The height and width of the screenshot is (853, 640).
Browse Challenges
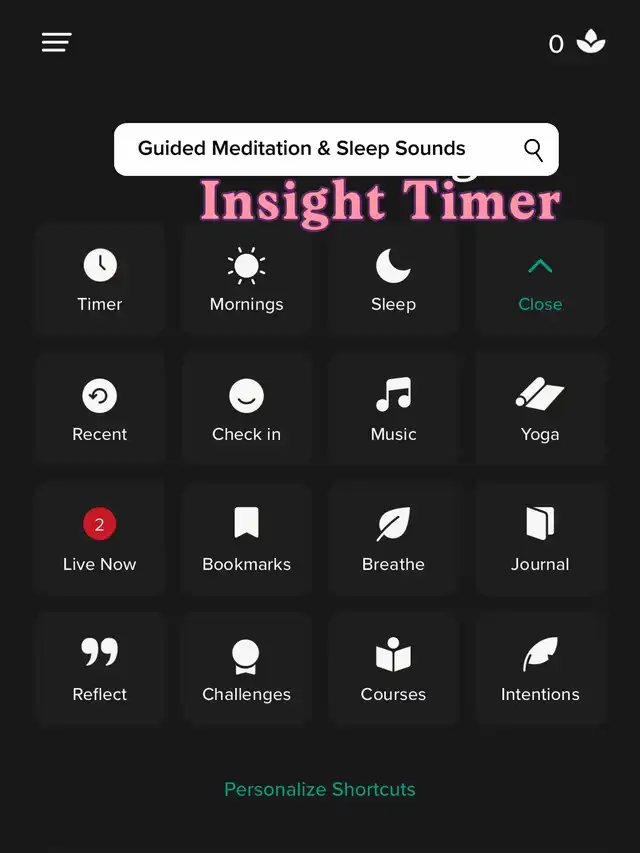(x=246, y=669)
